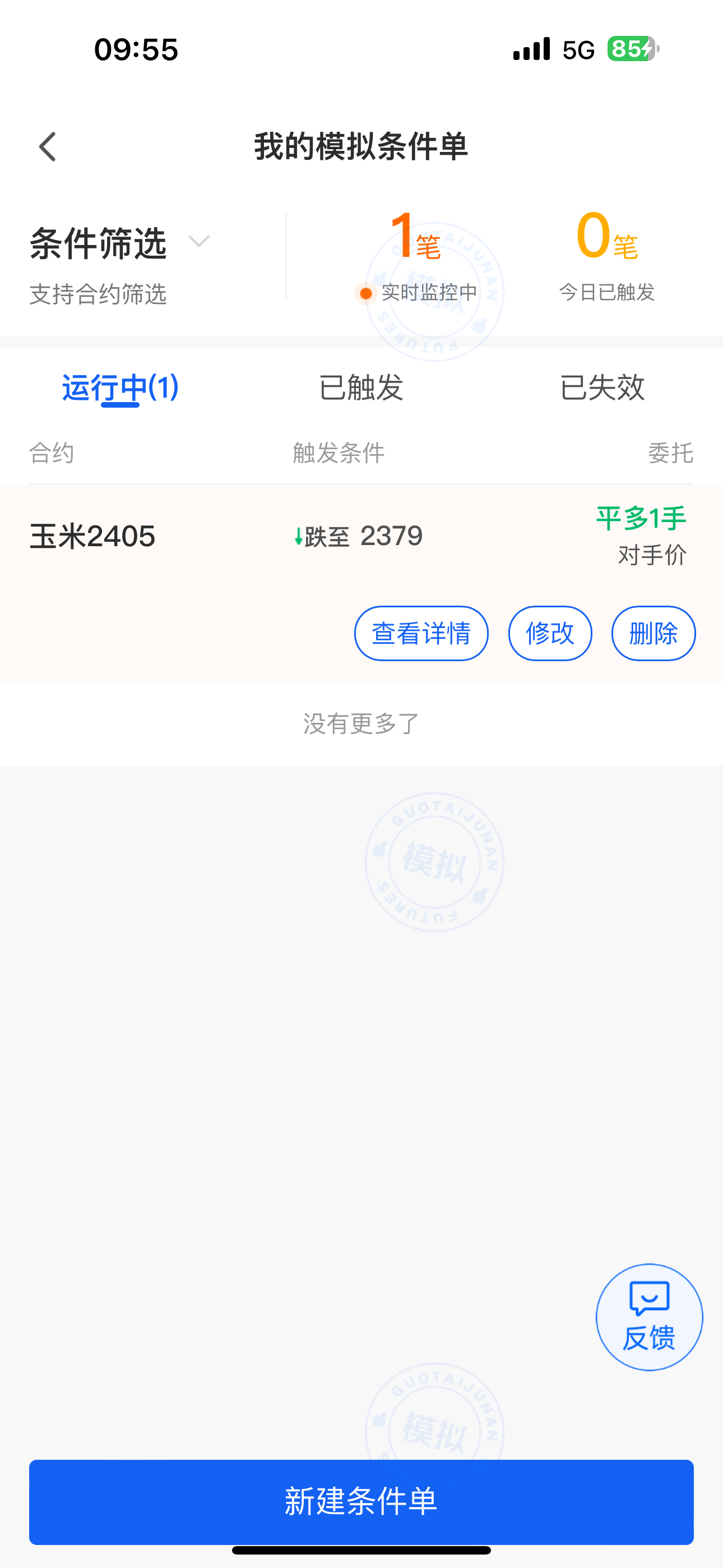Image resolution: width=723 pixels, height=1568 pixels.
Task: Select the 运行中(1) tab
Action: click(x=120, y=387)
